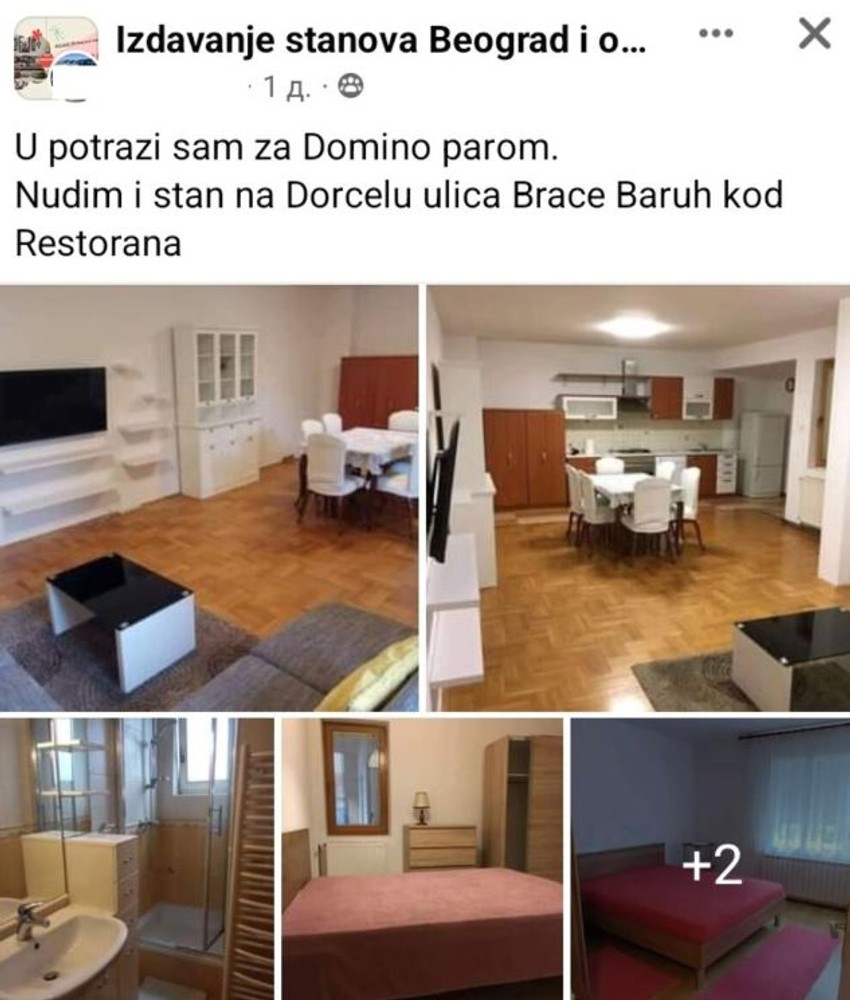
Task: Open the Izdavanje stanova Beograd group page
Action: pos(381,41)
